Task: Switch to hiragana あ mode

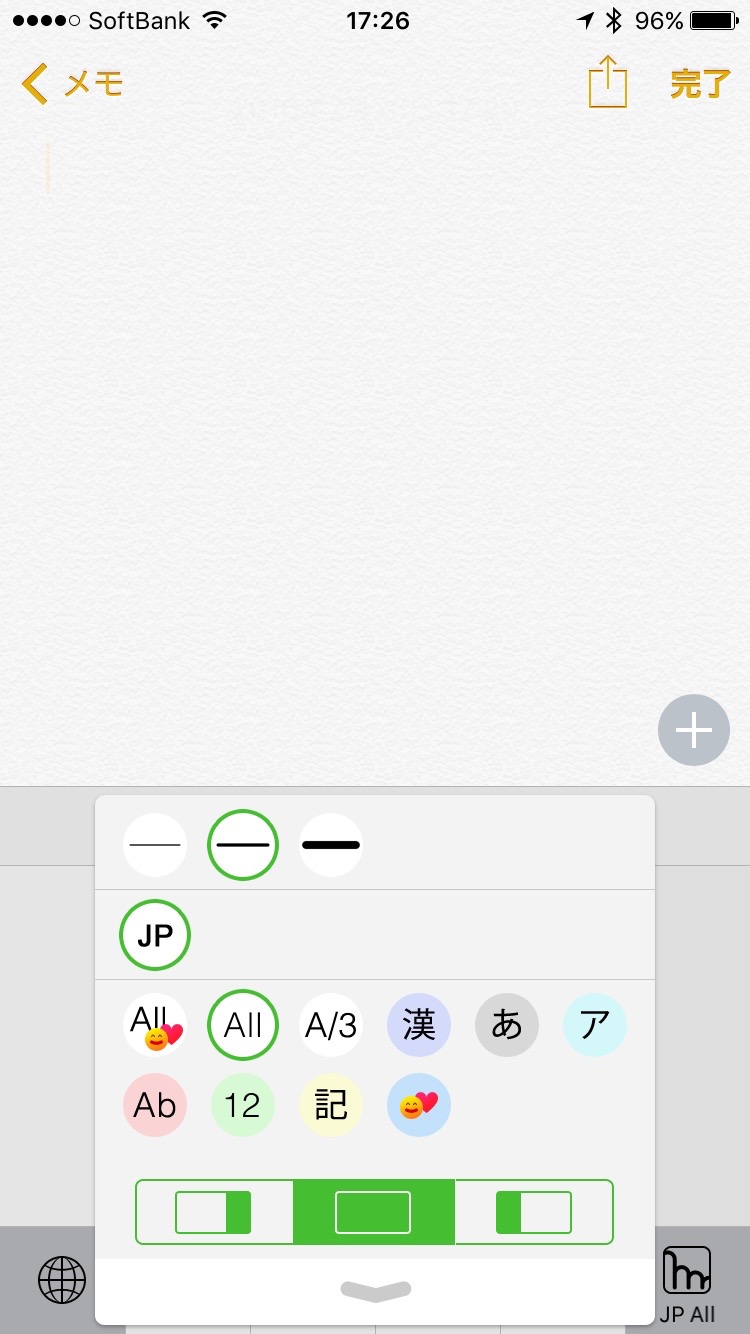Action: (x=507, y=1025)
